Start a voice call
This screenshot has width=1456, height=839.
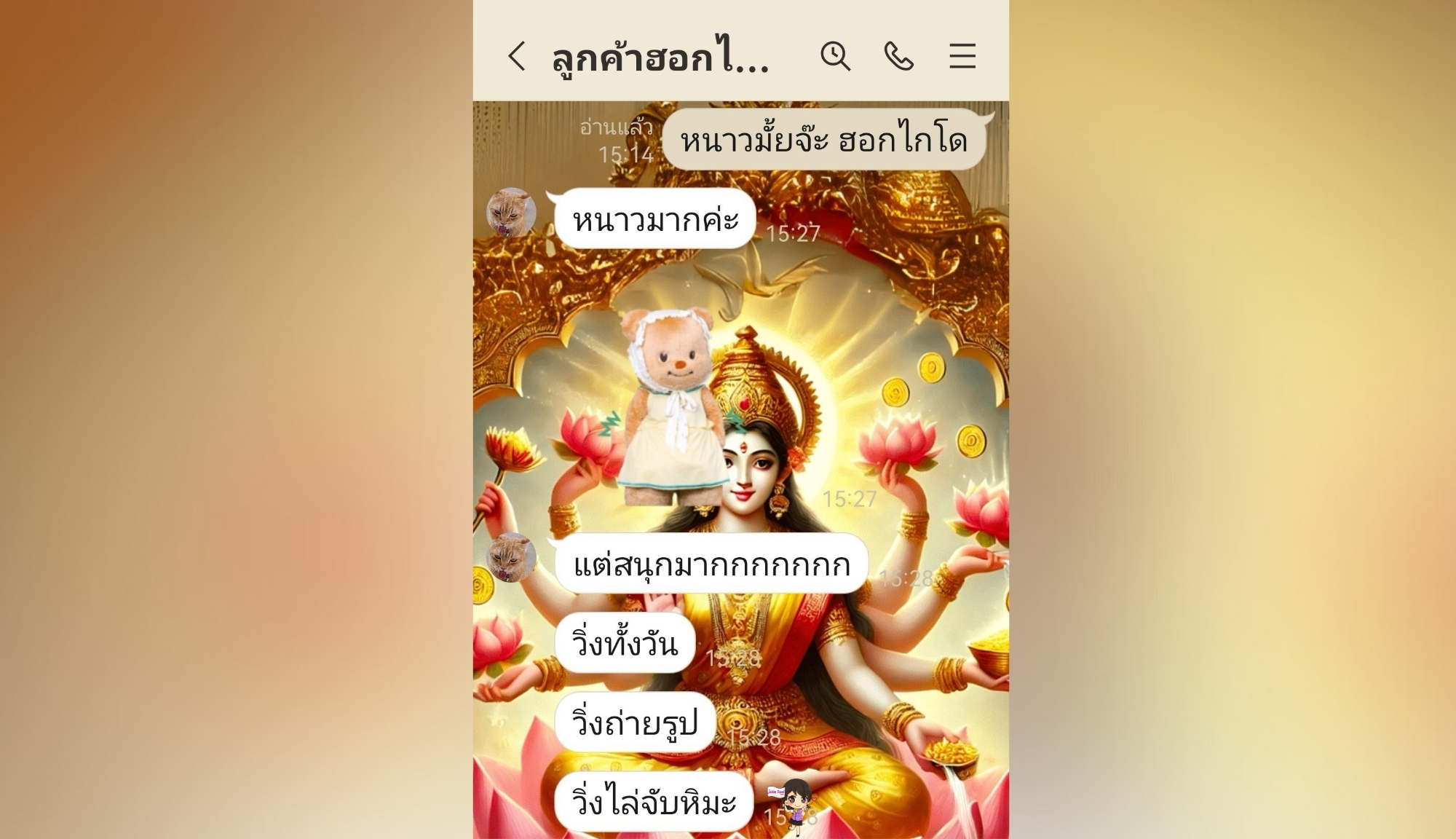[x=898, y=56]
